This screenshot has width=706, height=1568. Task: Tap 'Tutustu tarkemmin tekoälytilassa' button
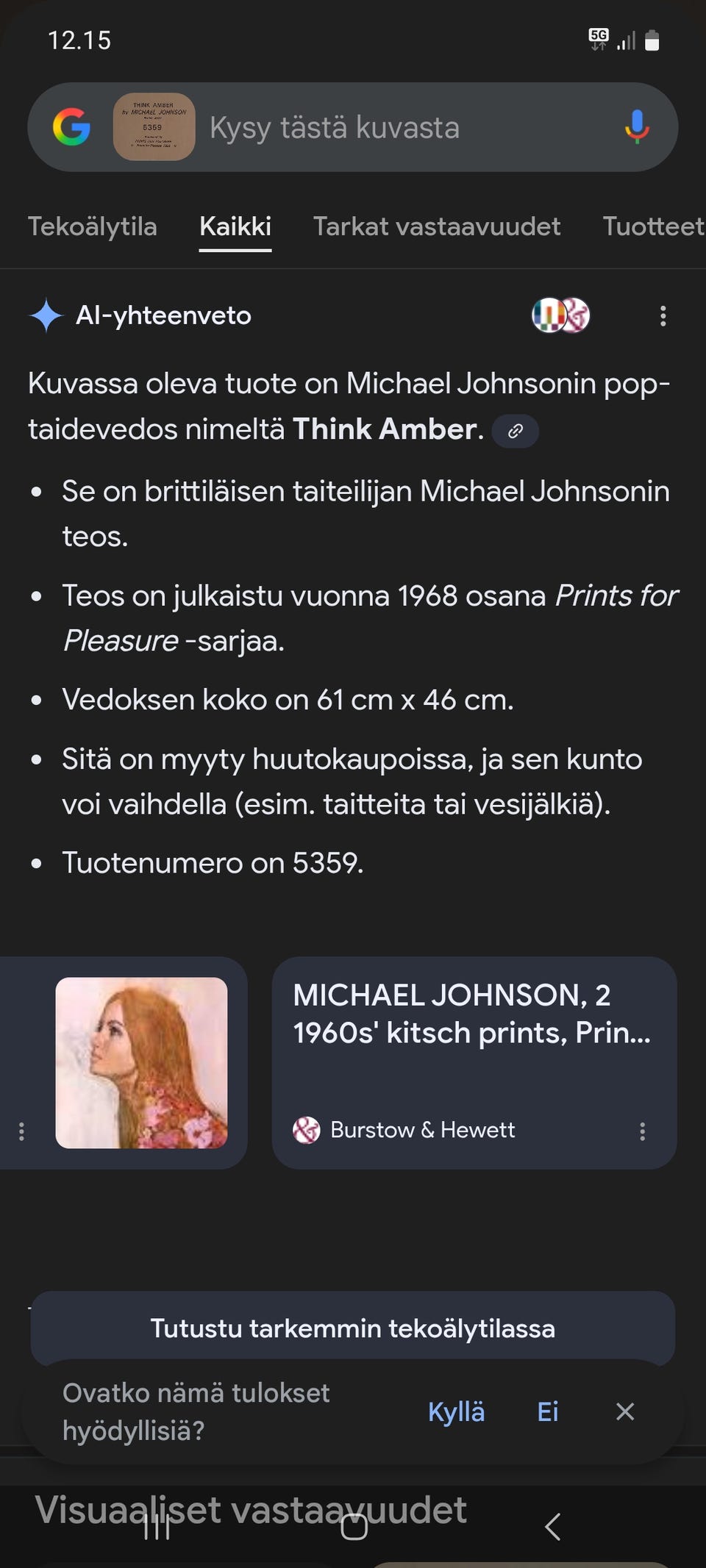click(x=352, y=1328)
